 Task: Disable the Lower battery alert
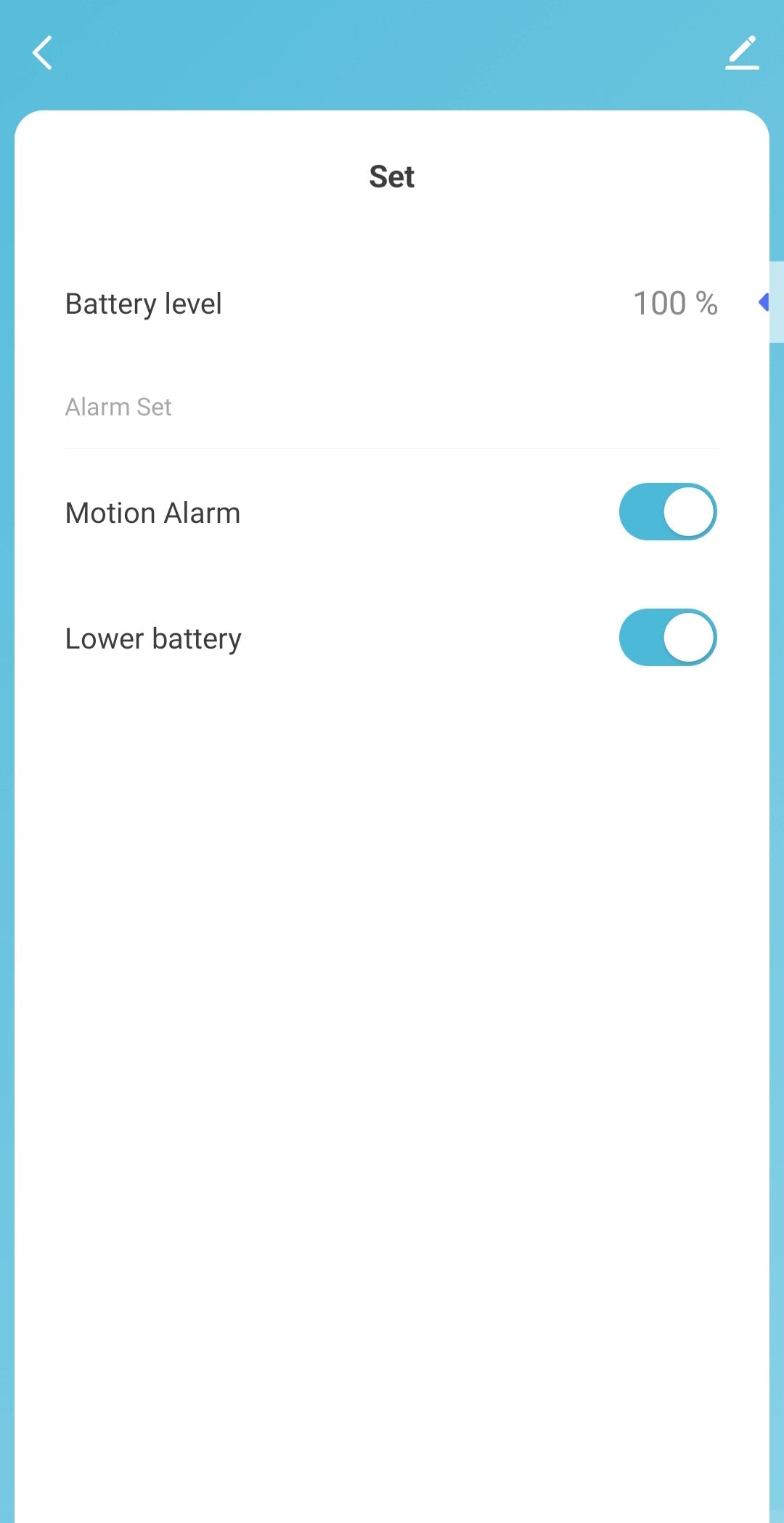tap(667, 638)
